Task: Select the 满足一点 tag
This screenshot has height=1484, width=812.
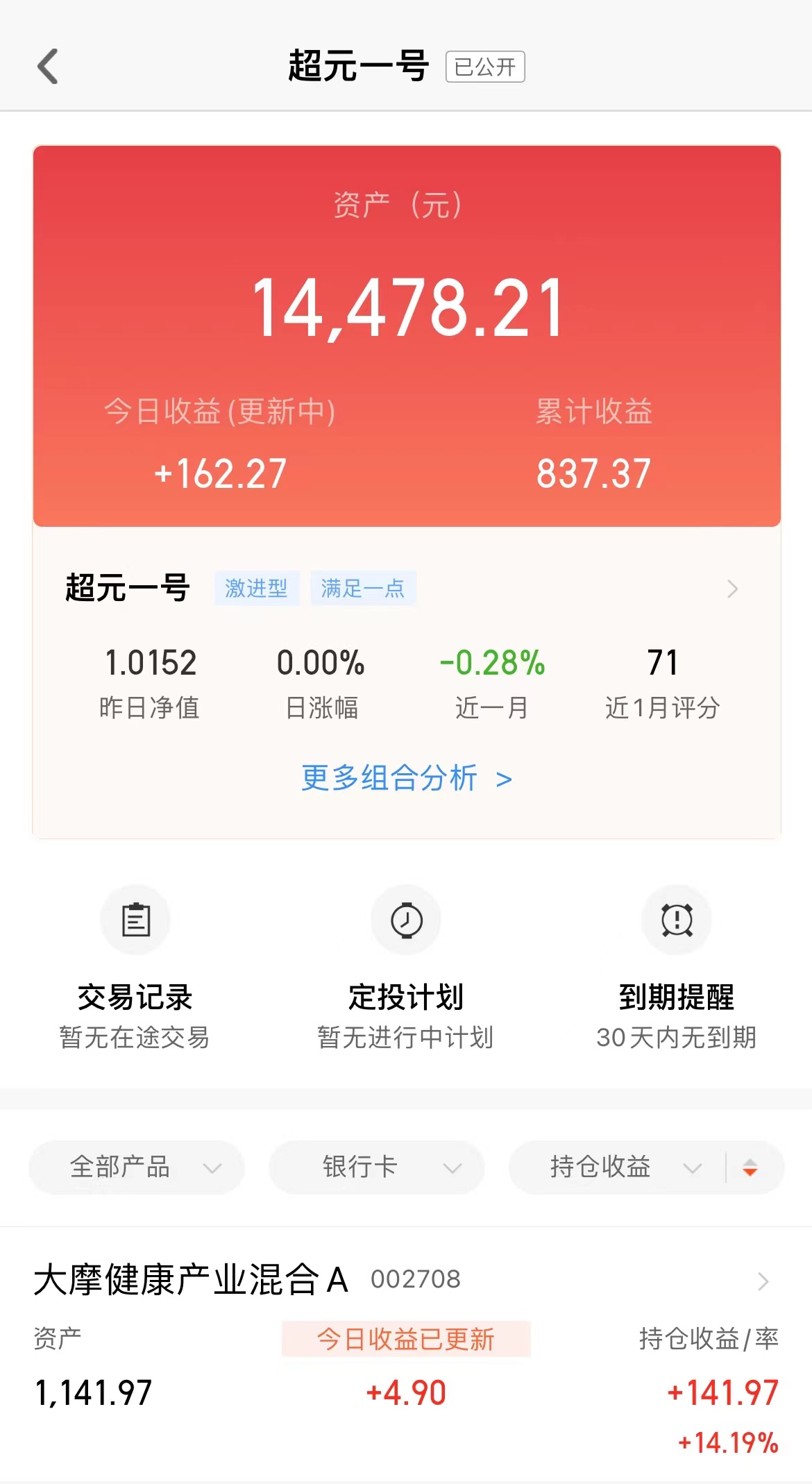Action: click(x=363, y=588)
